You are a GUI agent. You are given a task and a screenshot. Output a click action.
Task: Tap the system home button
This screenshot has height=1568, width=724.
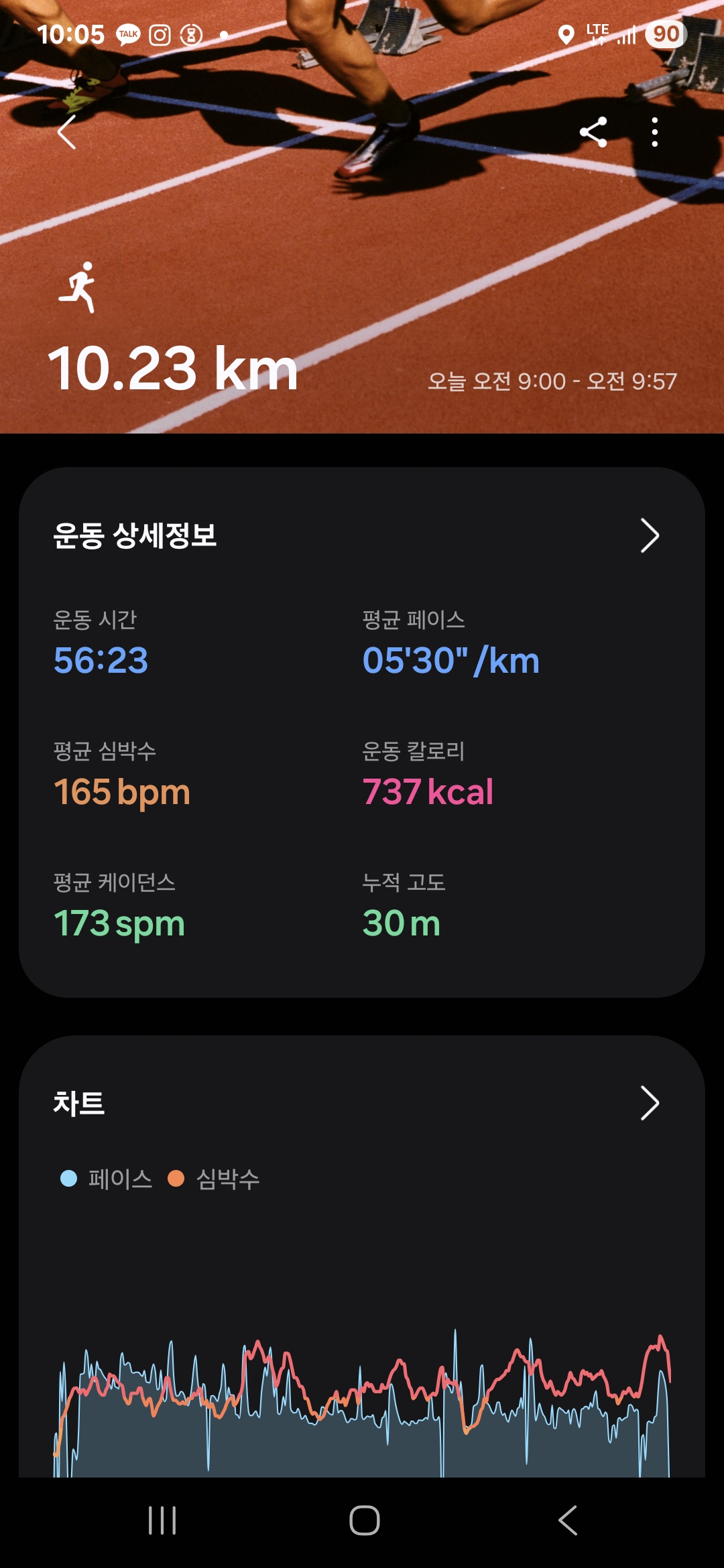364,1520
